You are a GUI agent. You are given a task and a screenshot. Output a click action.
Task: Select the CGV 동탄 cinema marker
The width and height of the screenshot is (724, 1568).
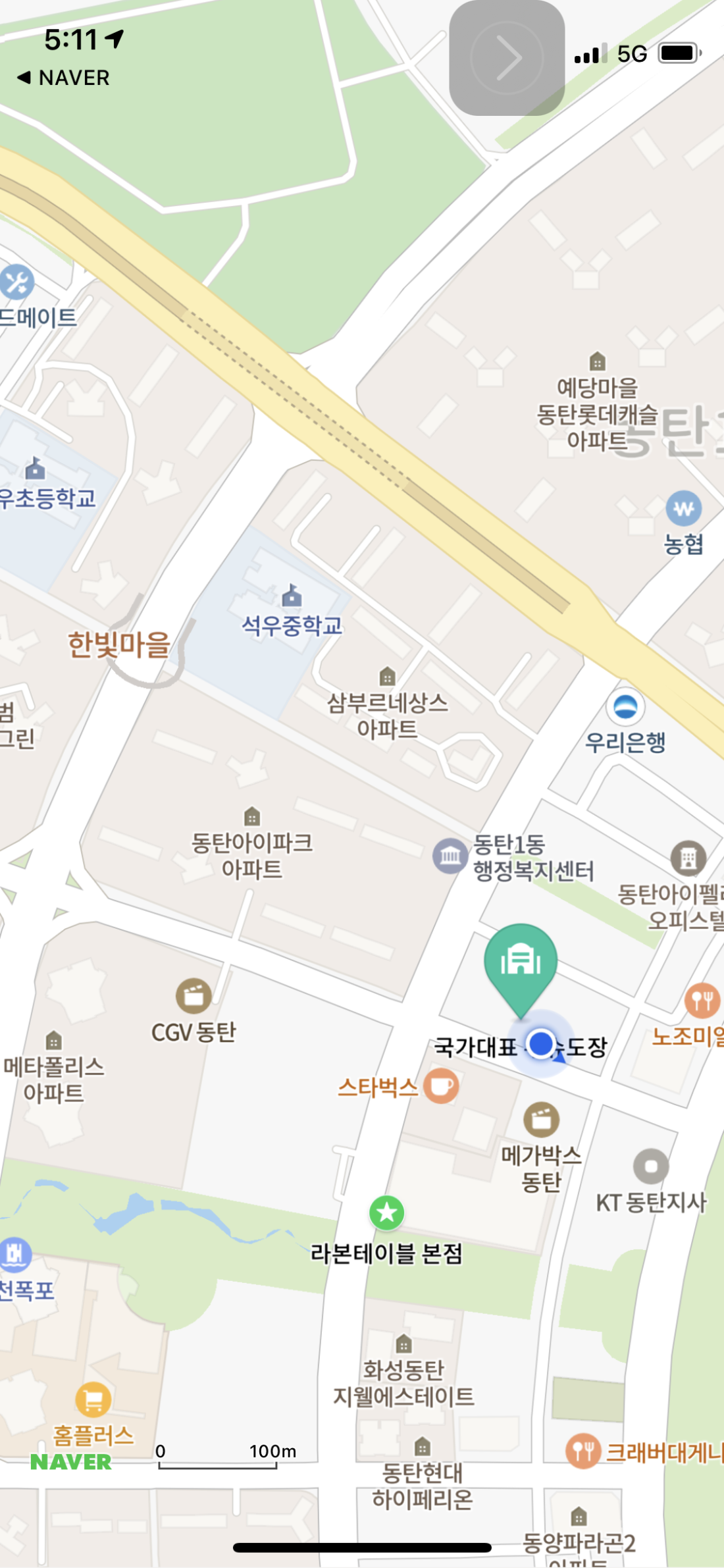pyautogui.click(x=194, y=996)
